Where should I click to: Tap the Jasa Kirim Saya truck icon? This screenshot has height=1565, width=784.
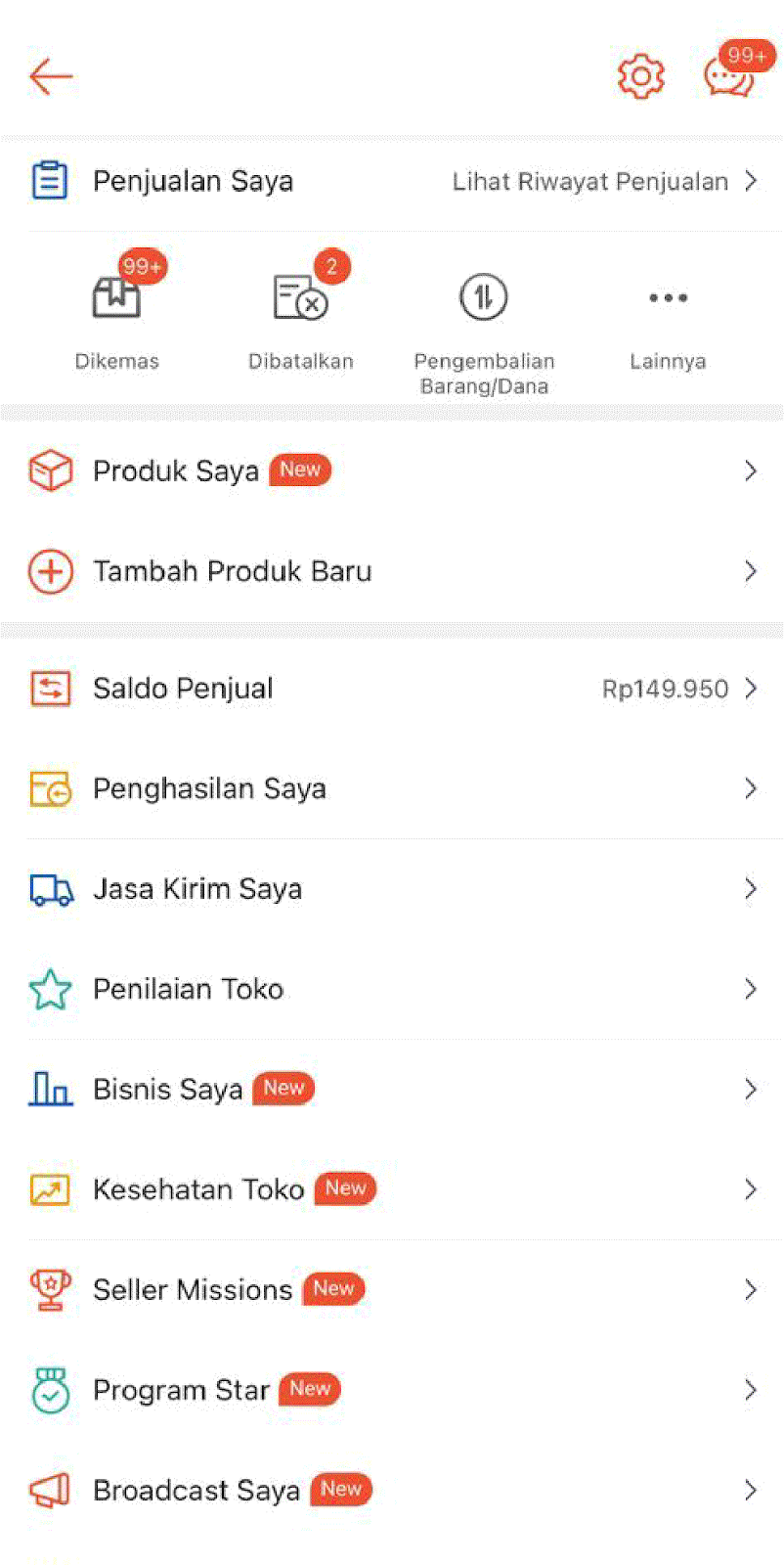coord(51,888)
